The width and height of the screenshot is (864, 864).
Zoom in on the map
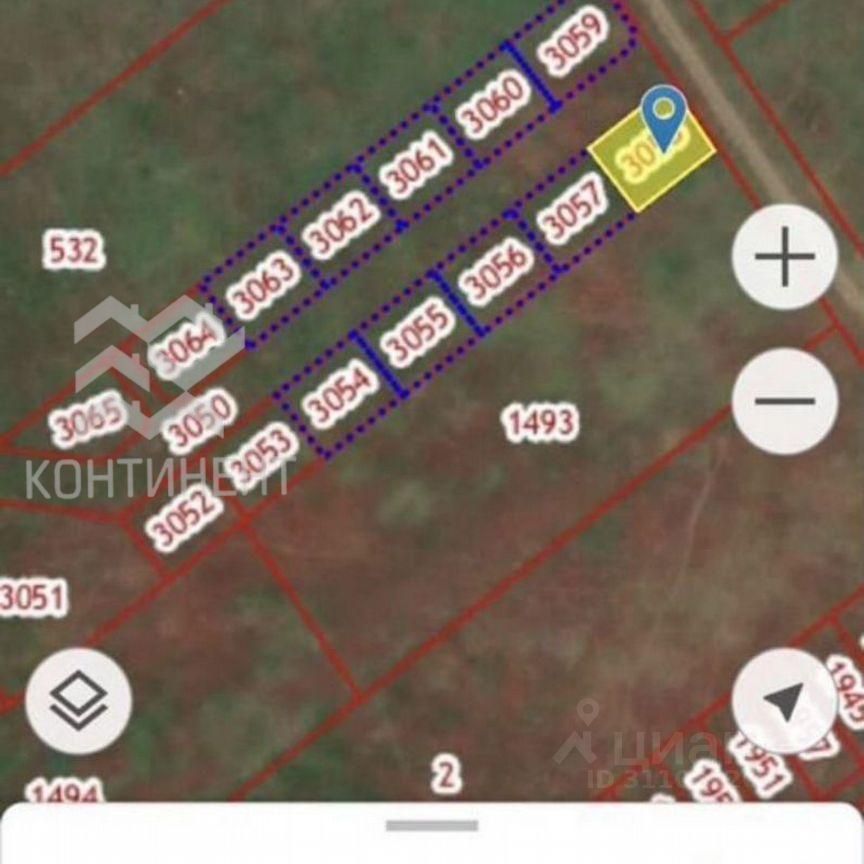[785, 258]
